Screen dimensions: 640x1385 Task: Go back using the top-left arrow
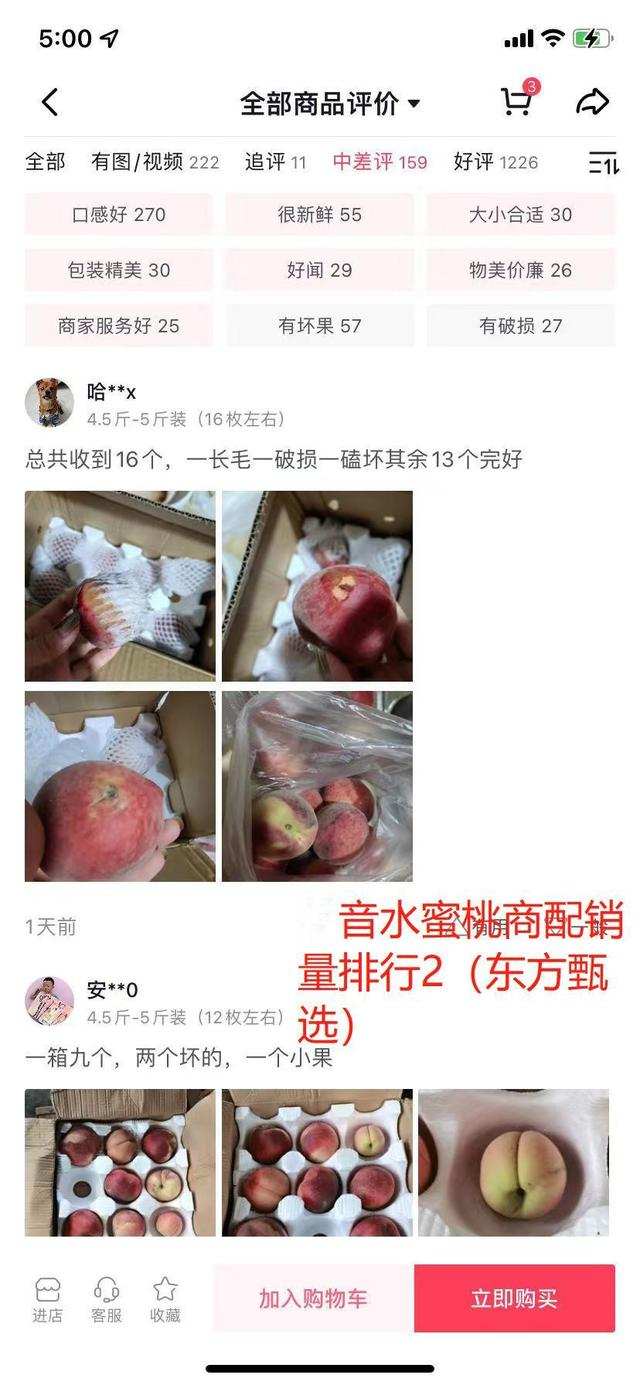coord(50,102)
